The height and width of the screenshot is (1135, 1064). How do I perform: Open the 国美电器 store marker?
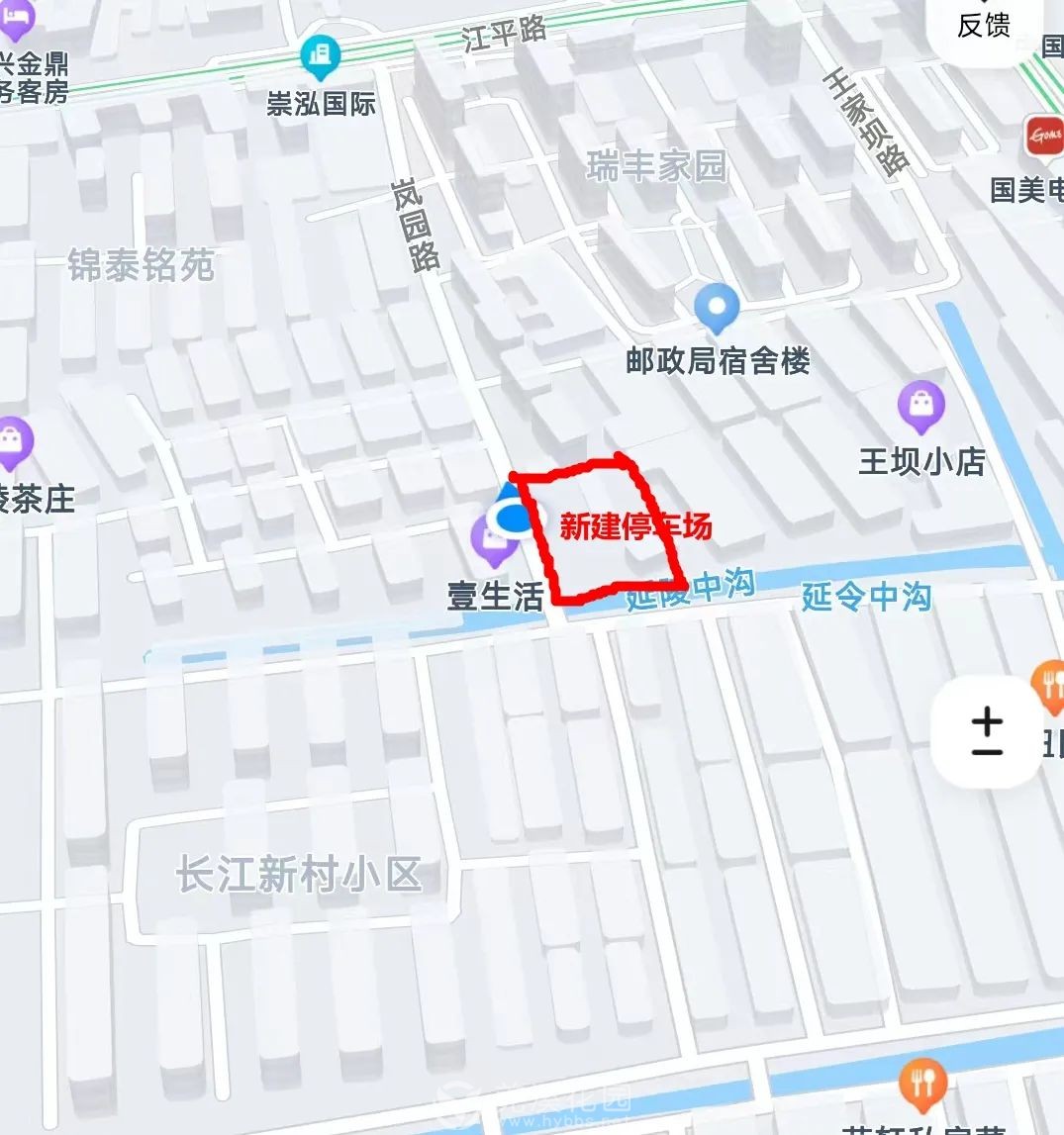tap(1045, 137)
